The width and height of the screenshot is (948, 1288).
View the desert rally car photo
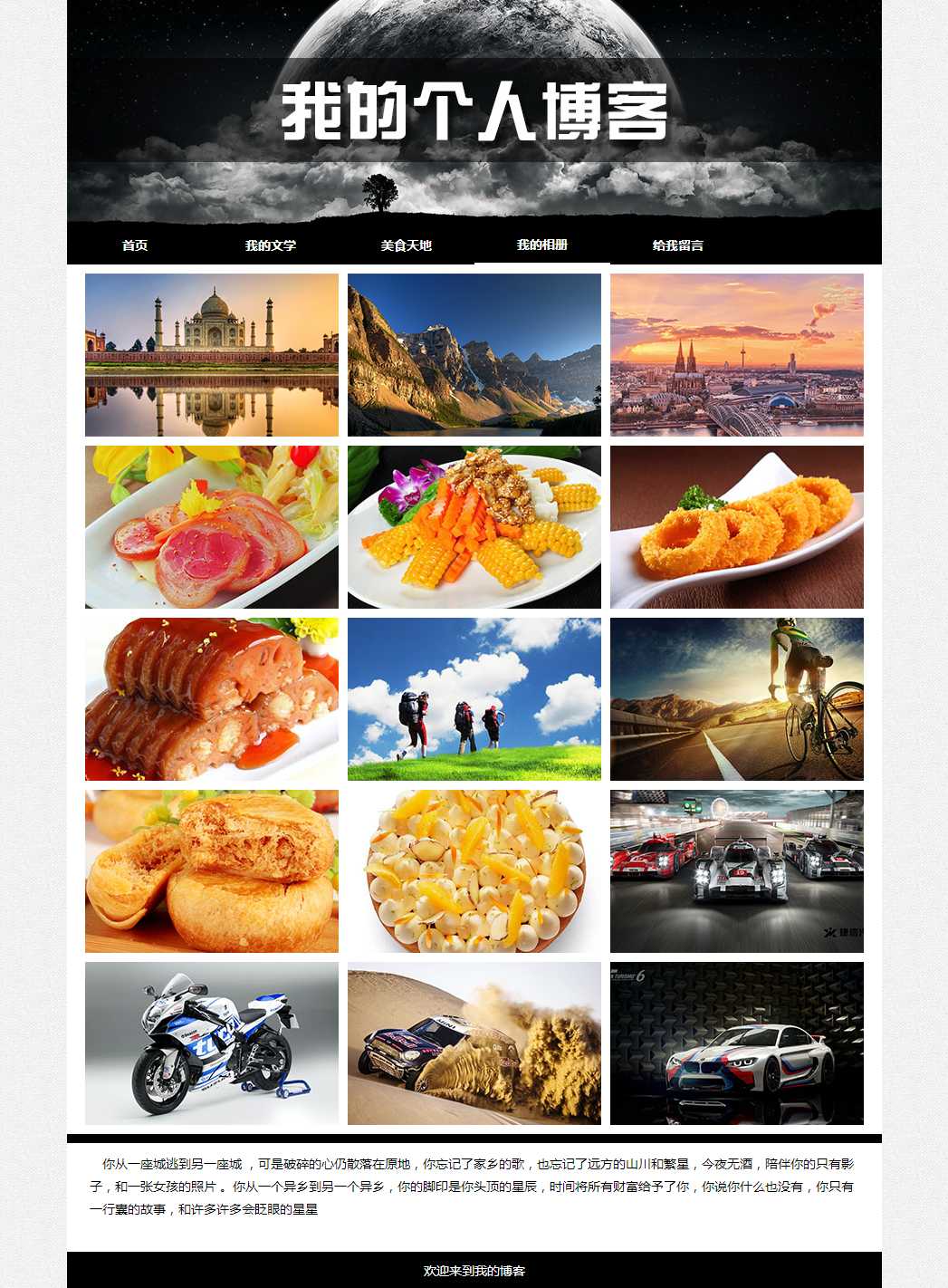pyautogui.click(x=474, y=1043)
